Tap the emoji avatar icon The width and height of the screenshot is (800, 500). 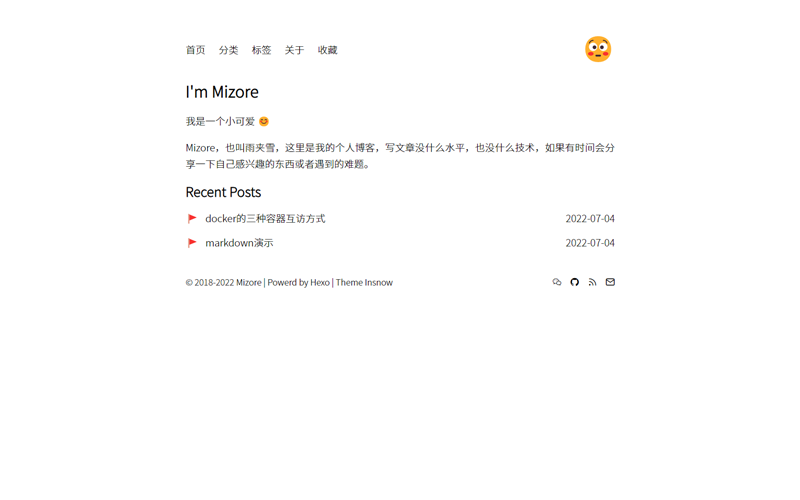coord(598,49)
